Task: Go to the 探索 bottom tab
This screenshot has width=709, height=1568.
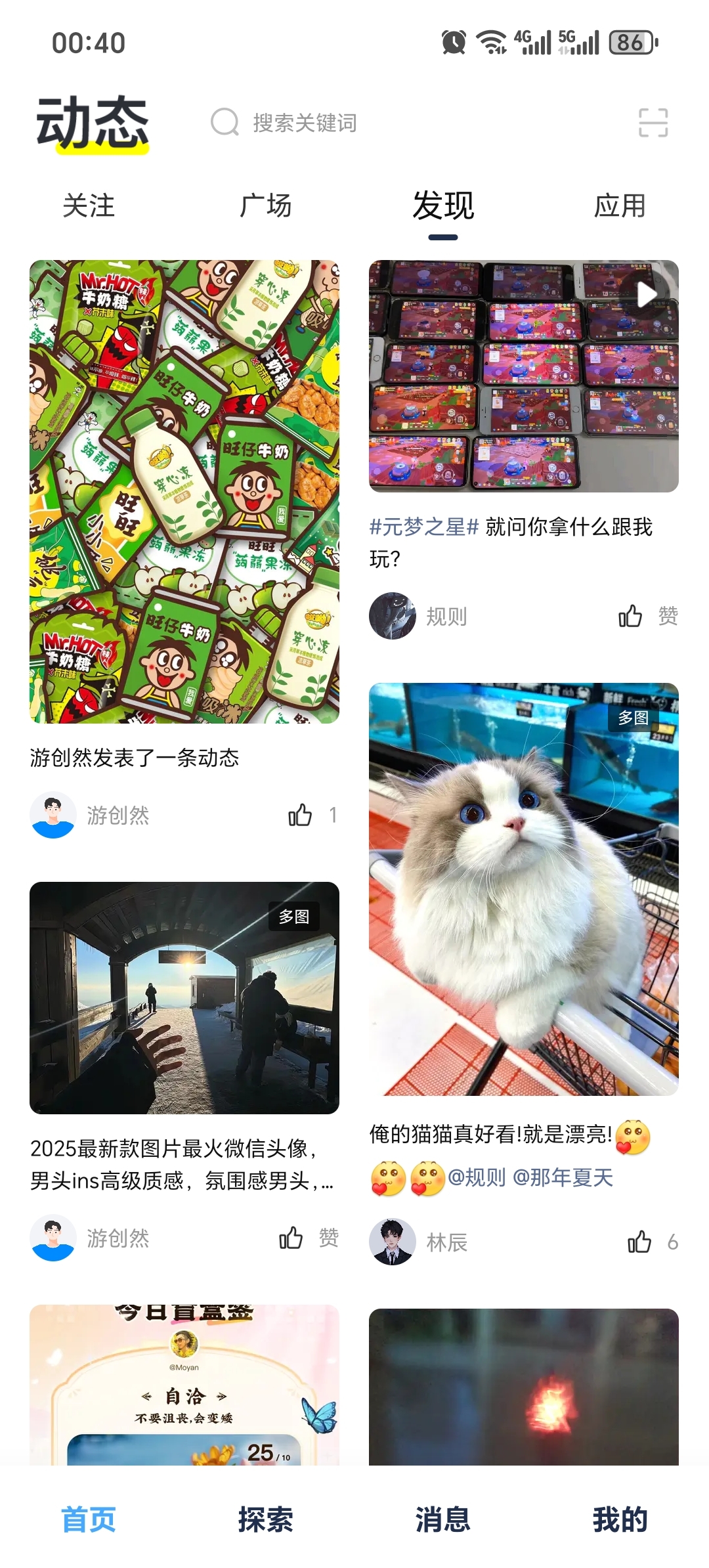Action: [x=266, y=1519]
